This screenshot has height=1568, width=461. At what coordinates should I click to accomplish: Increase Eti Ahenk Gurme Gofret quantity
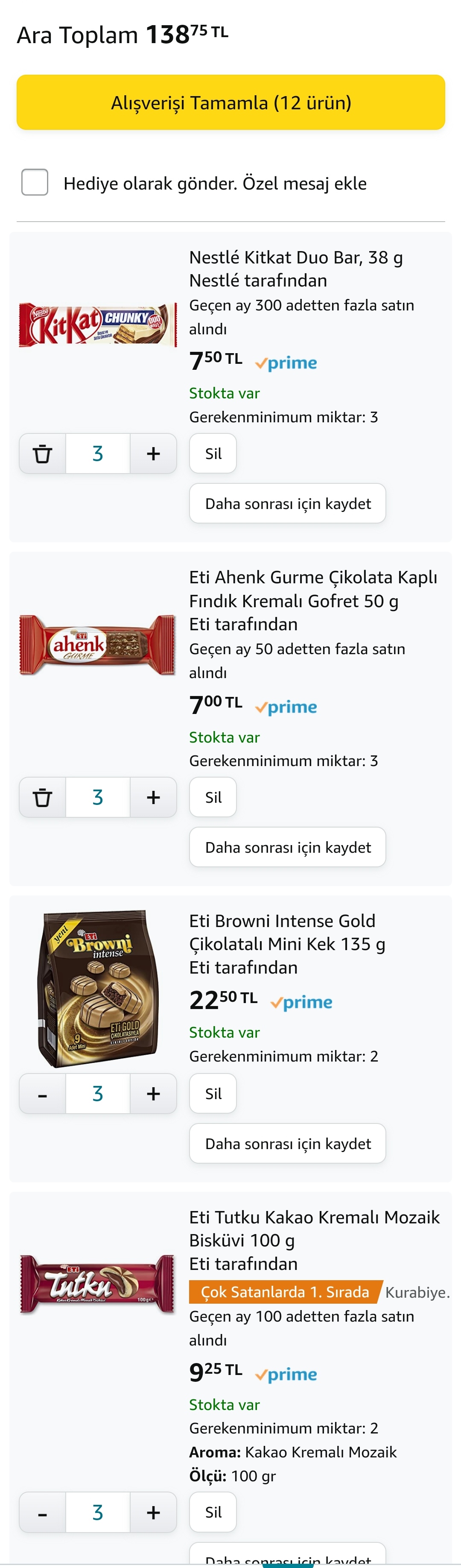tap(153, 797)
